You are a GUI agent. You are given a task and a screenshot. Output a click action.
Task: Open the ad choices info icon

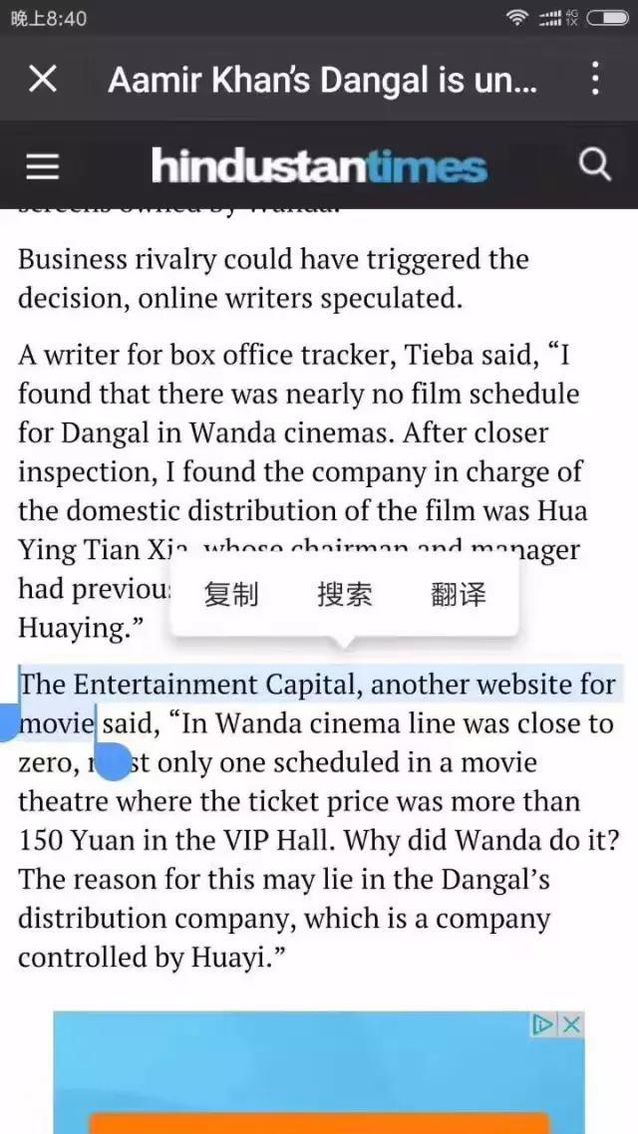coord(543,1024)
